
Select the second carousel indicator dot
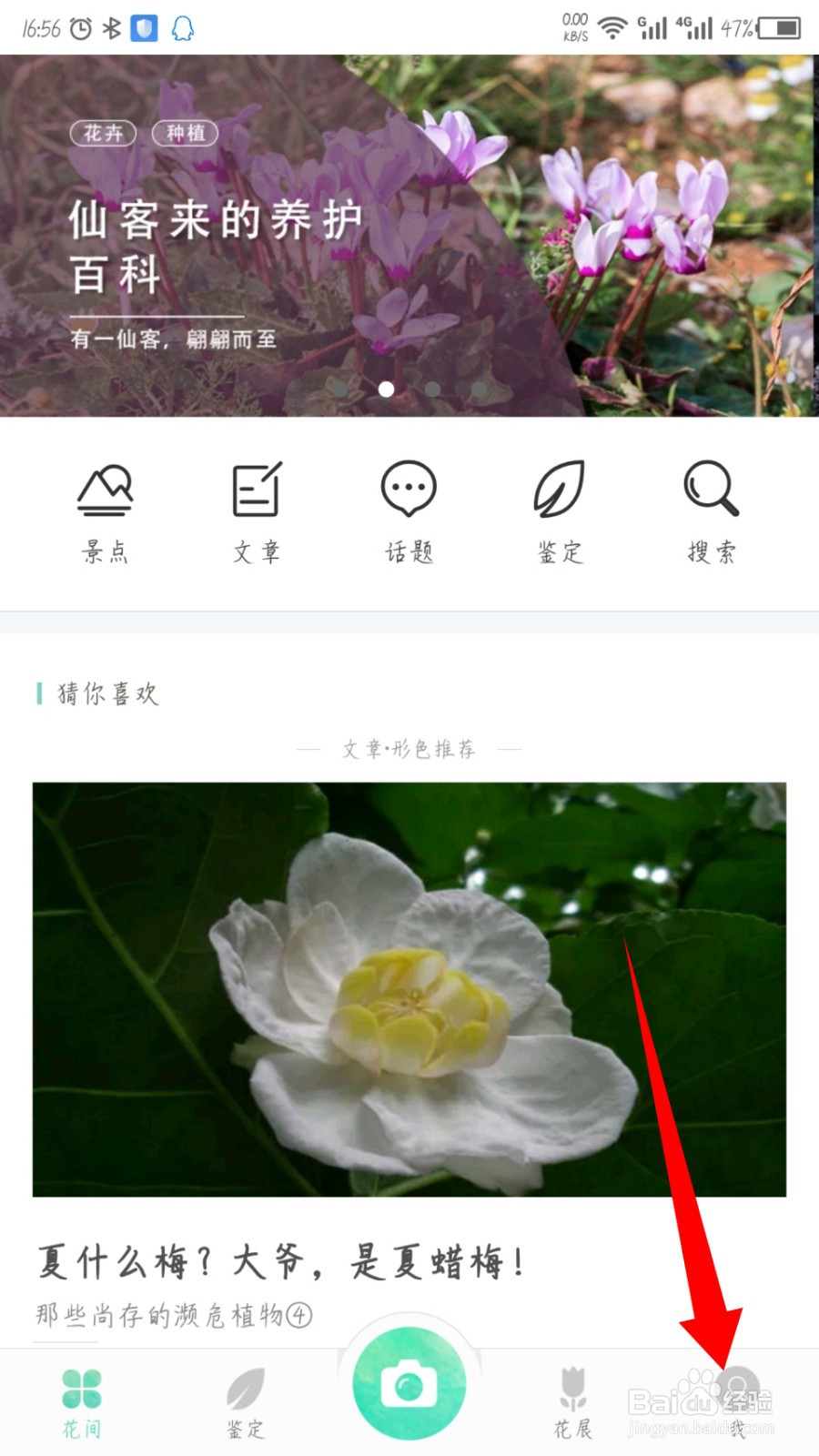click(386, 389)
